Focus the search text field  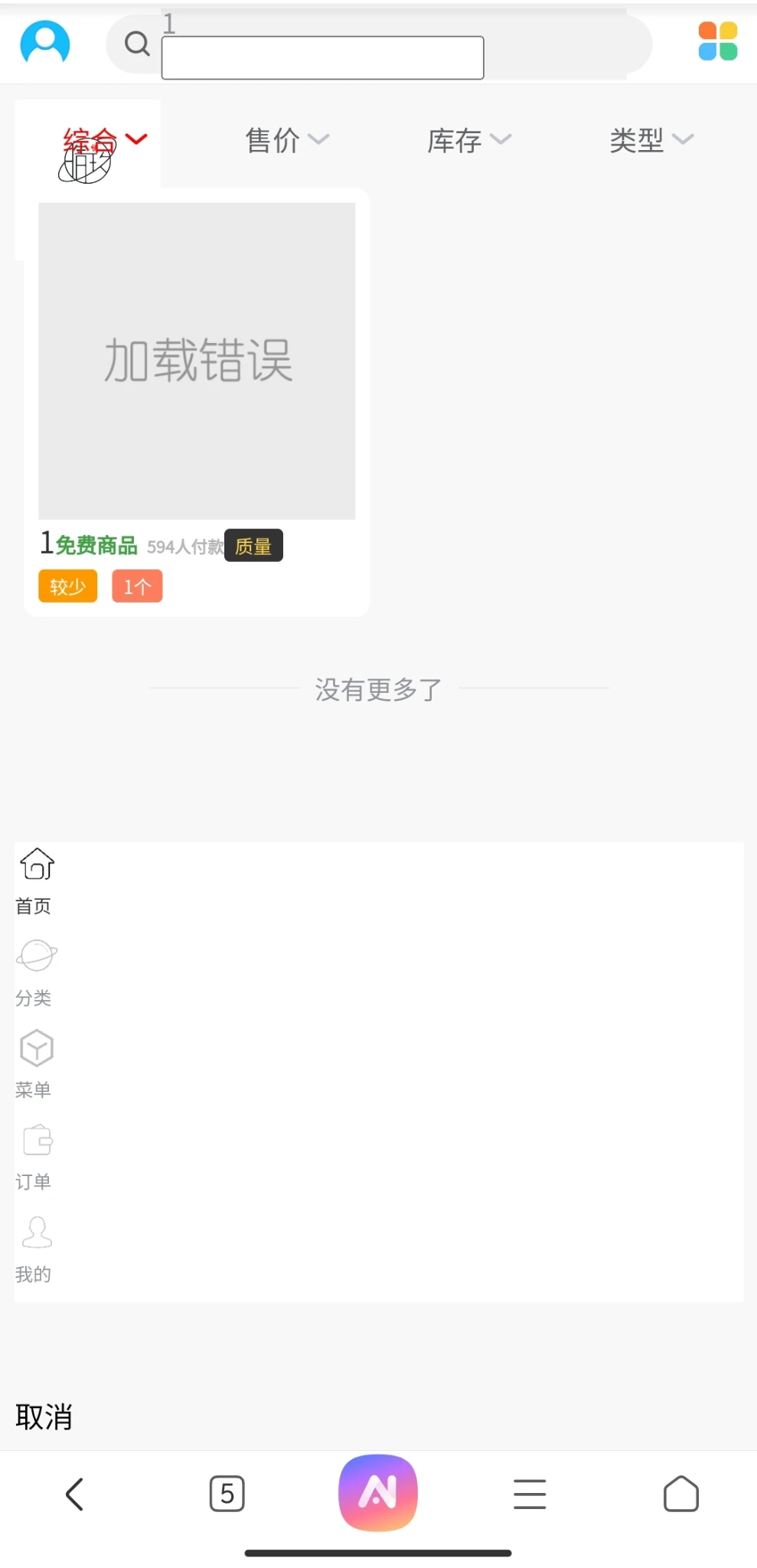pyautogui.click(x=322, y=57)
